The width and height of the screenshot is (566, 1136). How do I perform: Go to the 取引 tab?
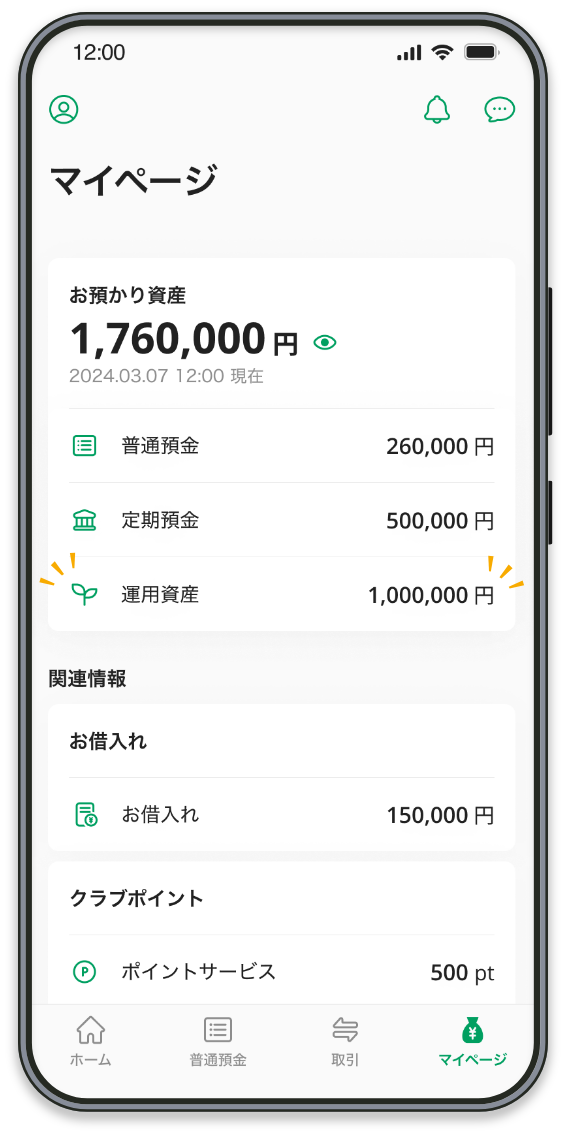tap(345, 1042)
